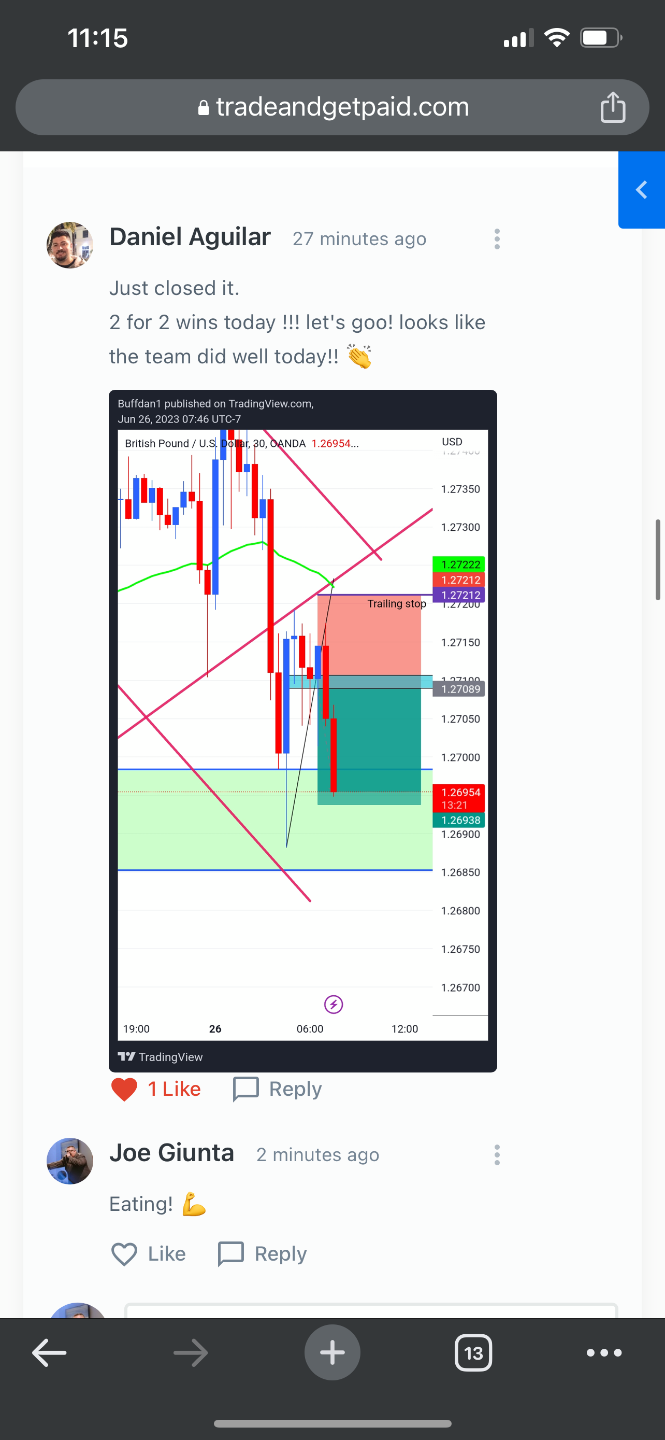Viewport: 665px width, 1440px height.
Task: Open the TradingView chart image
Action: [302, 730]
